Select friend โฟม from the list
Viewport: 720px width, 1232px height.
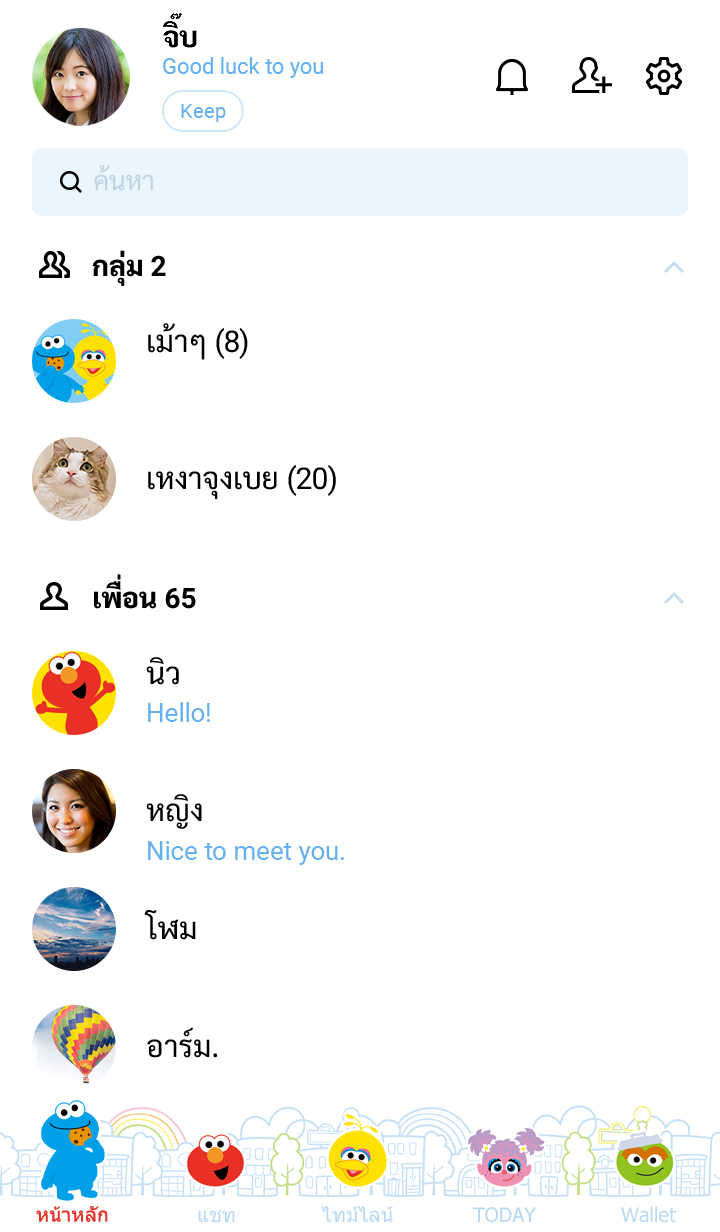(172, 929)
